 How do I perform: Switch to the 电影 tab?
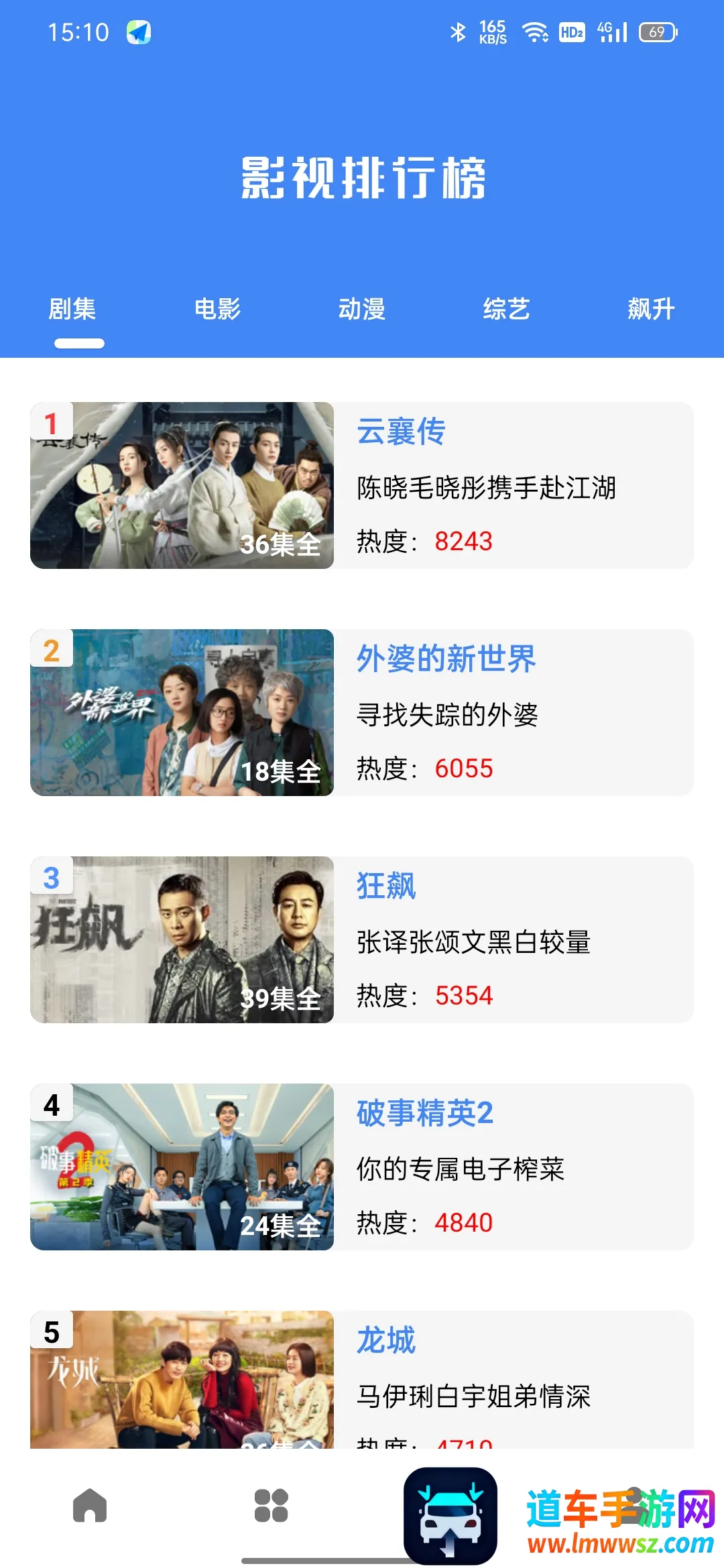pos(217,309)
